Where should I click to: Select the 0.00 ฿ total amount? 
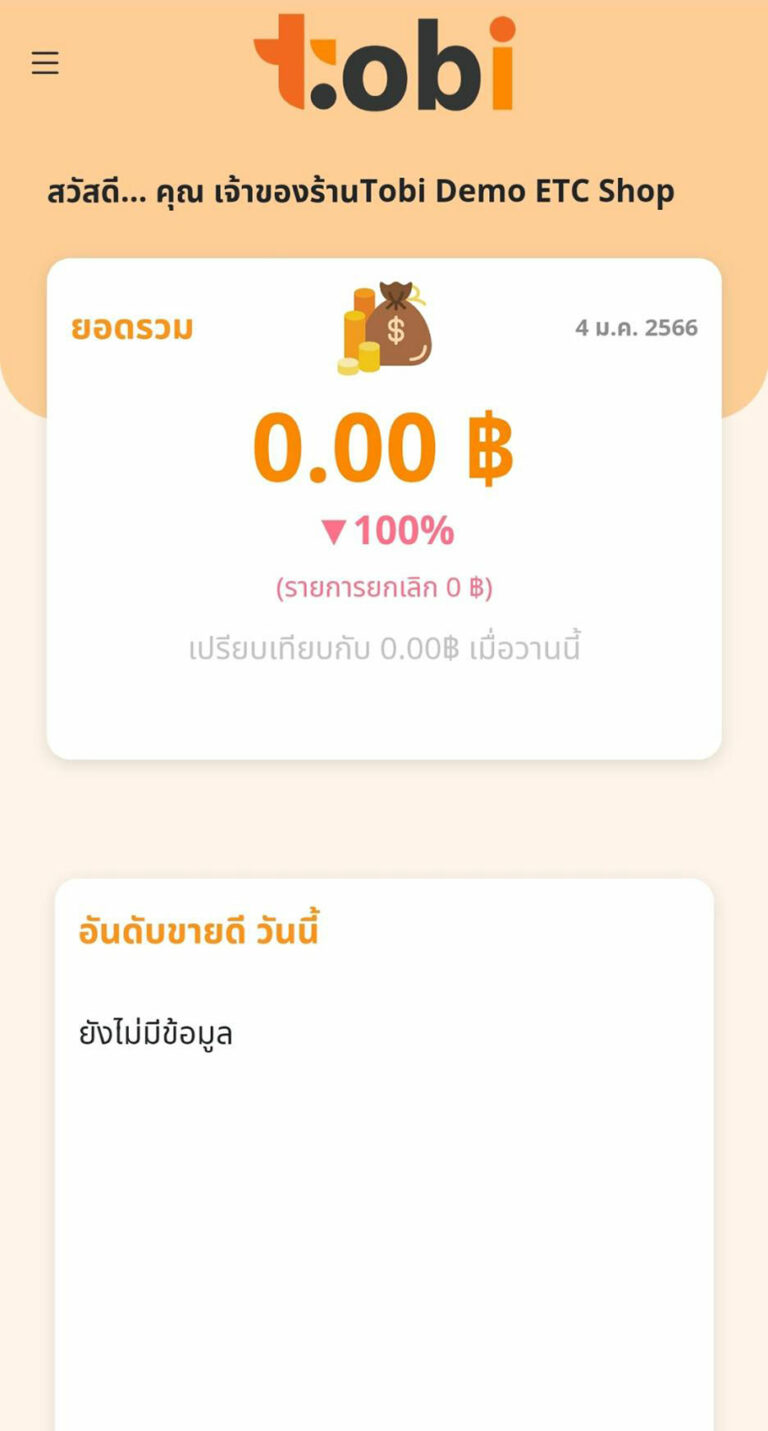click(x=384, y=448)
